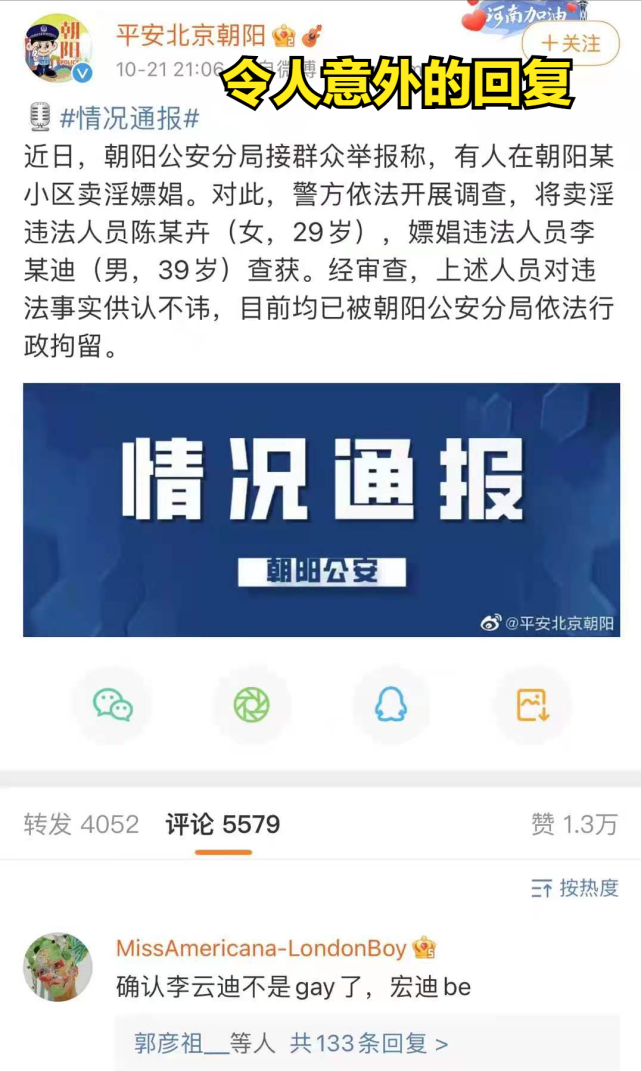Switch to the 转发 4052 tab

81,824
